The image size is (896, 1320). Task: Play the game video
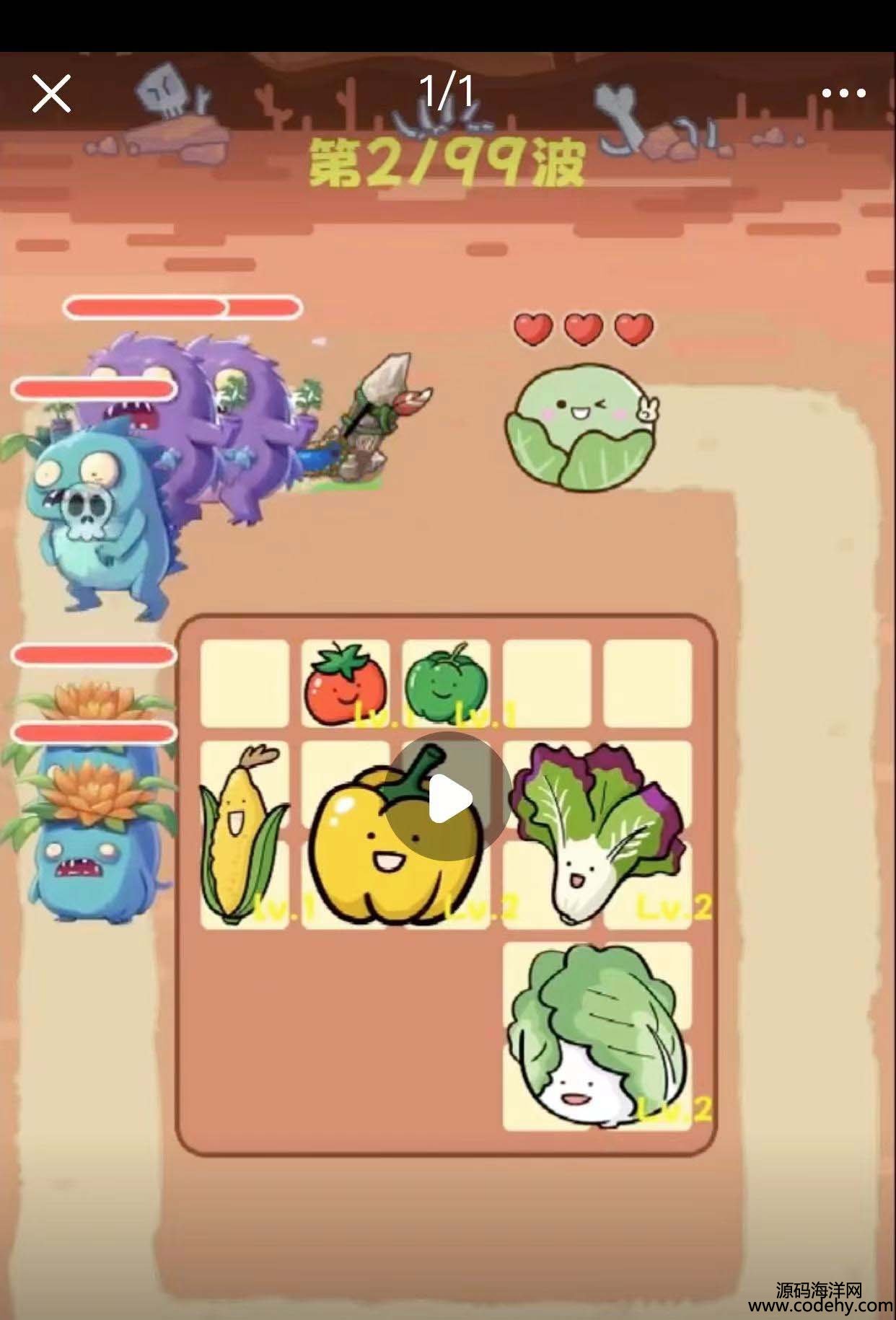[x=448, y=798]
